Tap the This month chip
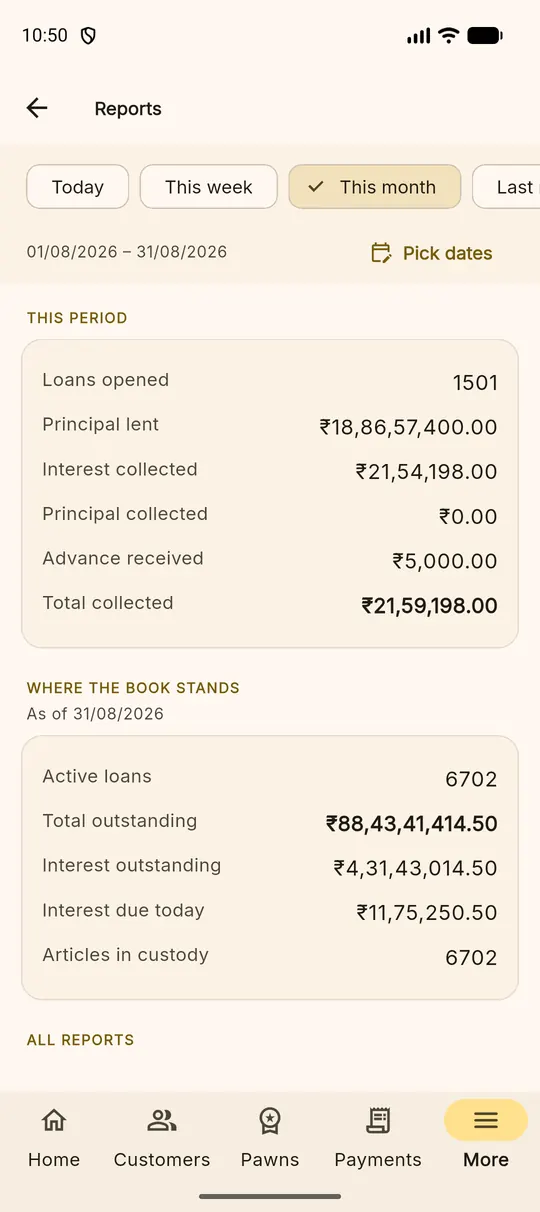Image resolution: width=540 pixels, height=1212 pixels. click(375, 187)
